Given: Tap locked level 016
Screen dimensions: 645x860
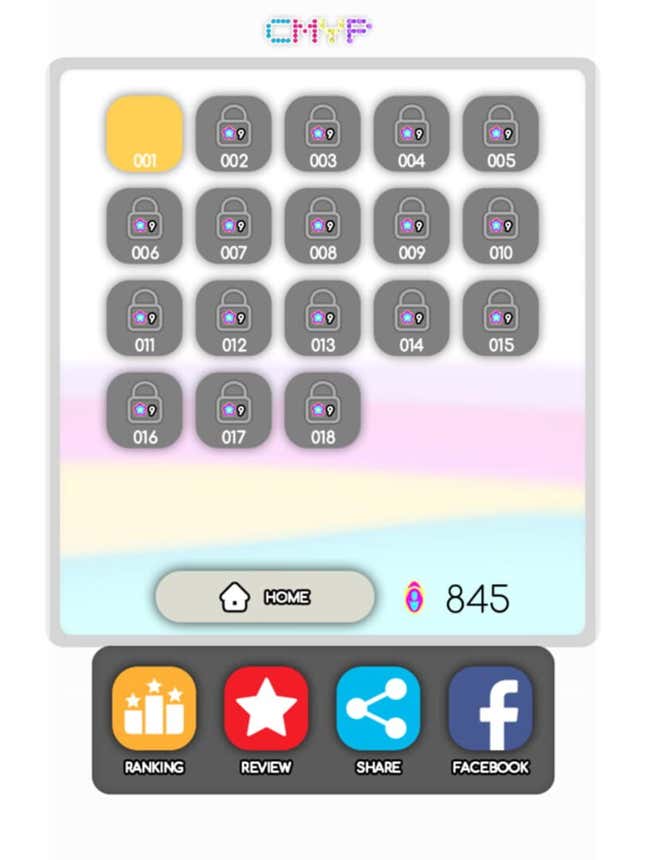Looking at the screenshot, I should pyautogui.click(x=145, y=410).
